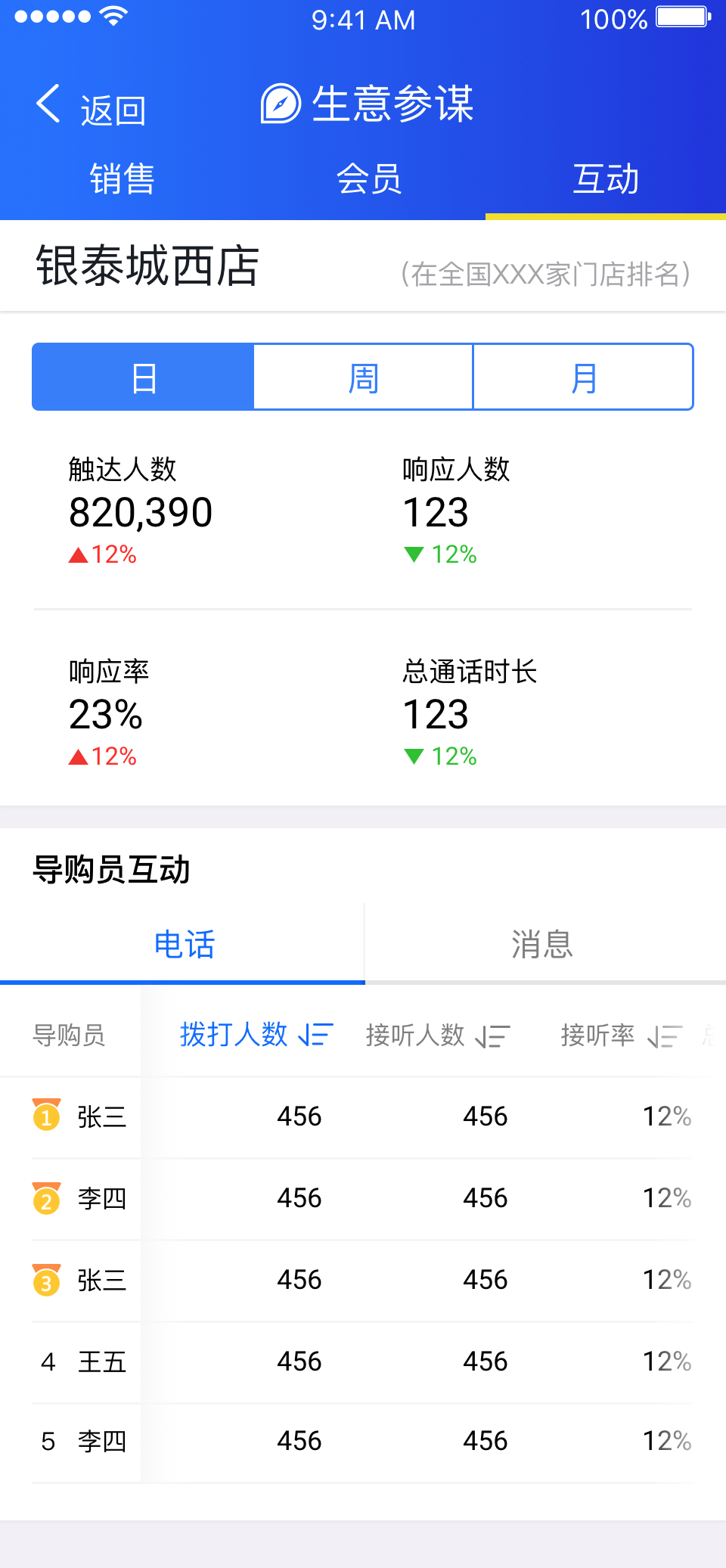Select the 互动 tab
The width and height of the screenshot is (726, 1568).
(x=606, y=179)
